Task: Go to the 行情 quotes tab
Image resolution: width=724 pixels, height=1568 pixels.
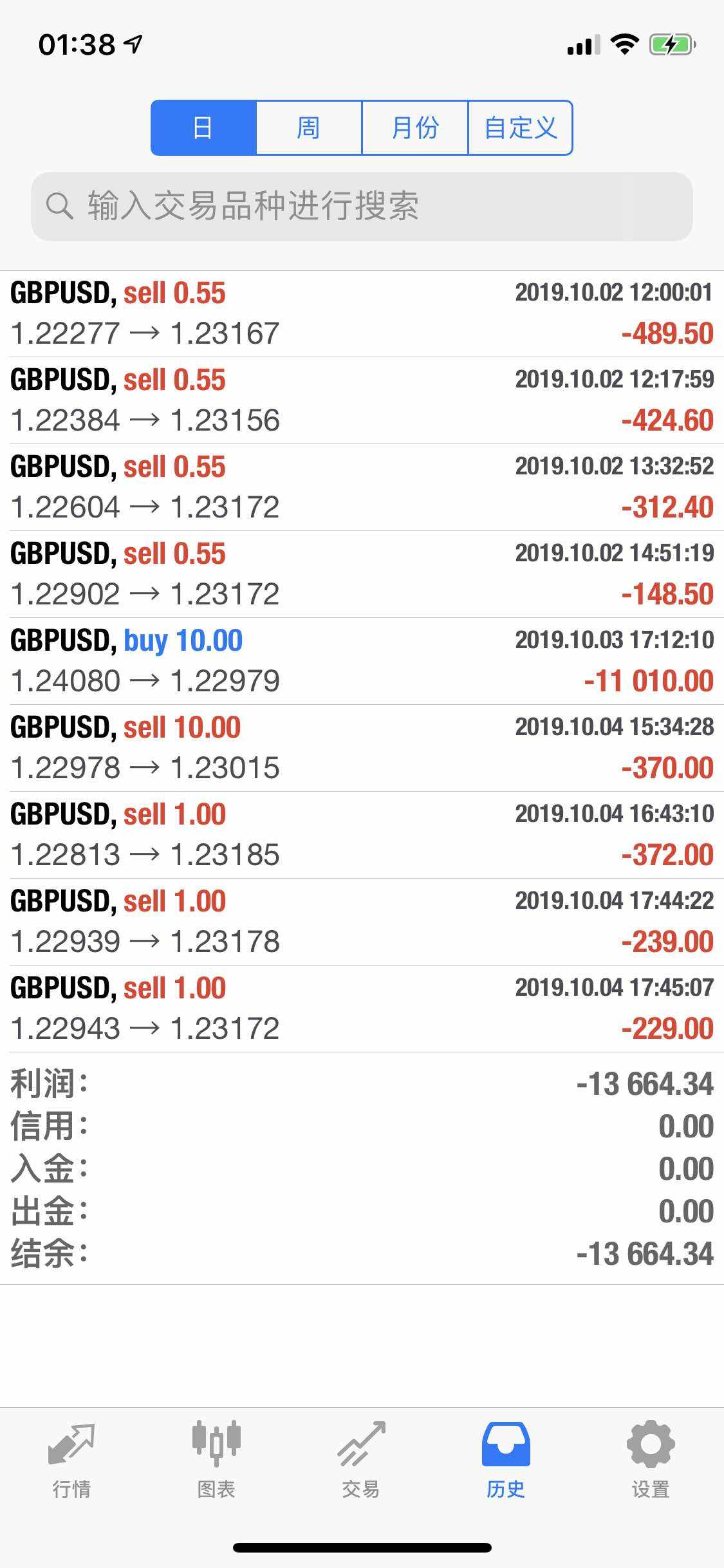Action: pyautogui.click(x=71, y=1460)
